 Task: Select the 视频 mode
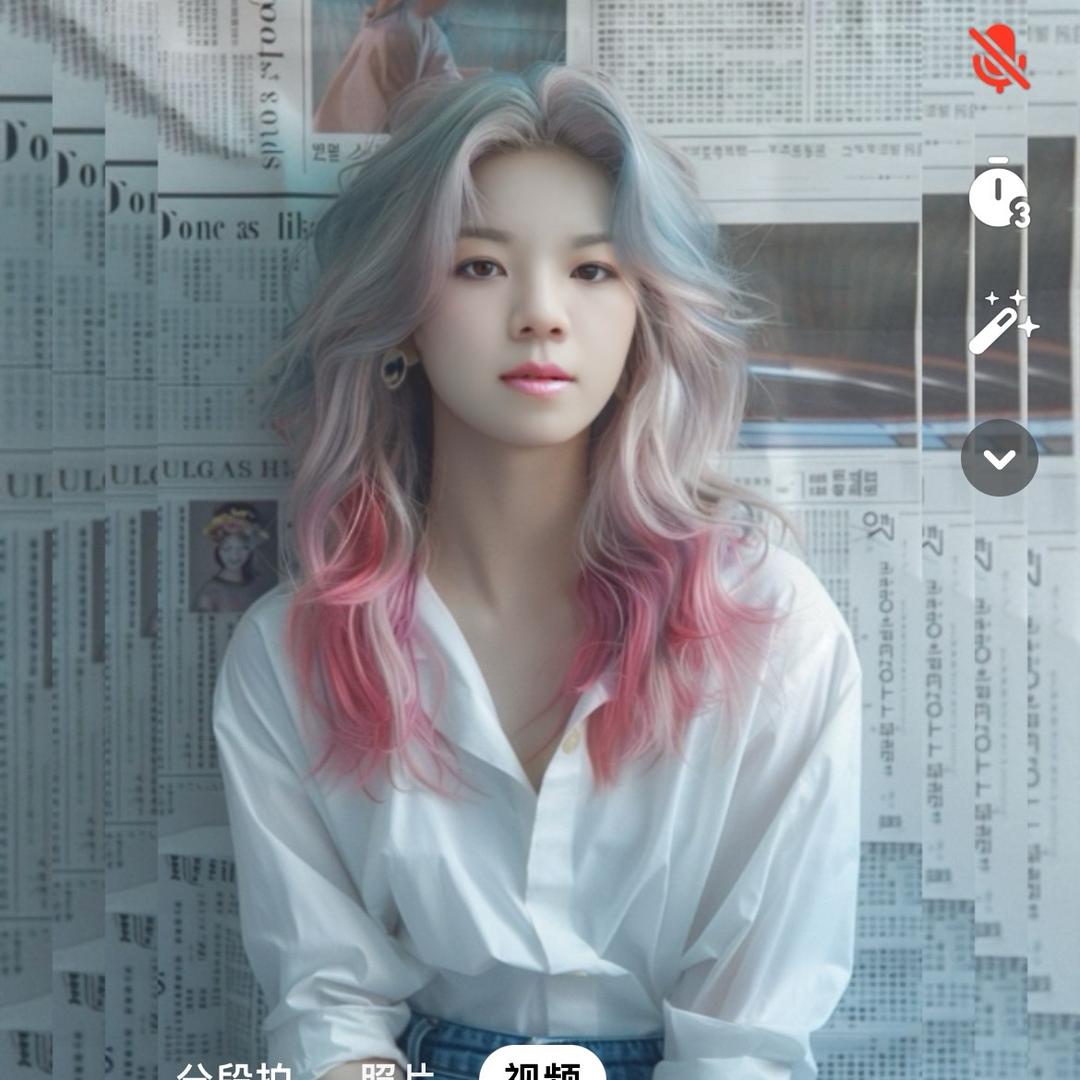coord(543,1070)
